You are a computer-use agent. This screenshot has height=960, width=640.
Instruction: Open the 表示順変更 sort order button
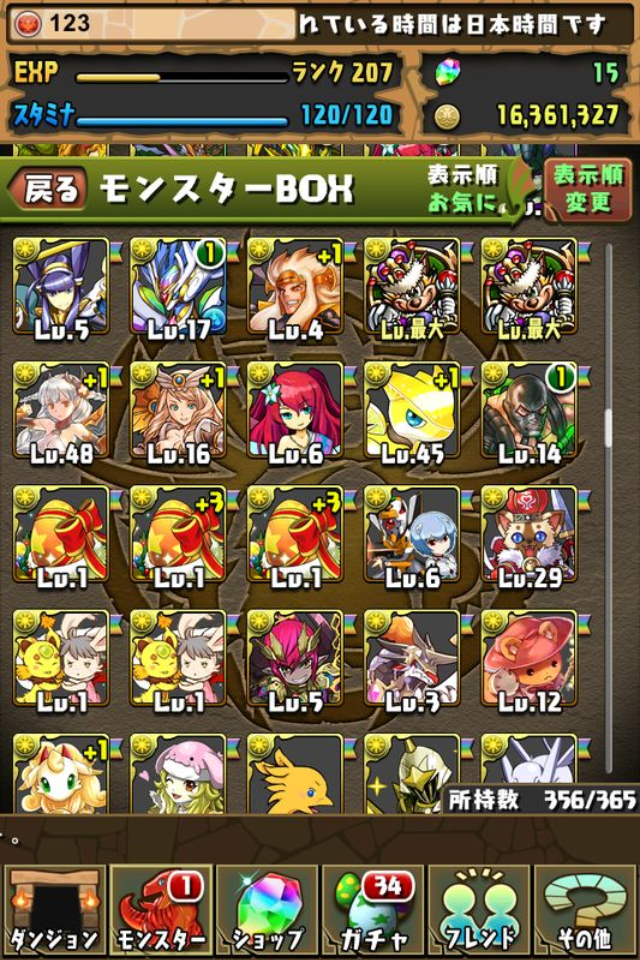coord(587,188)
